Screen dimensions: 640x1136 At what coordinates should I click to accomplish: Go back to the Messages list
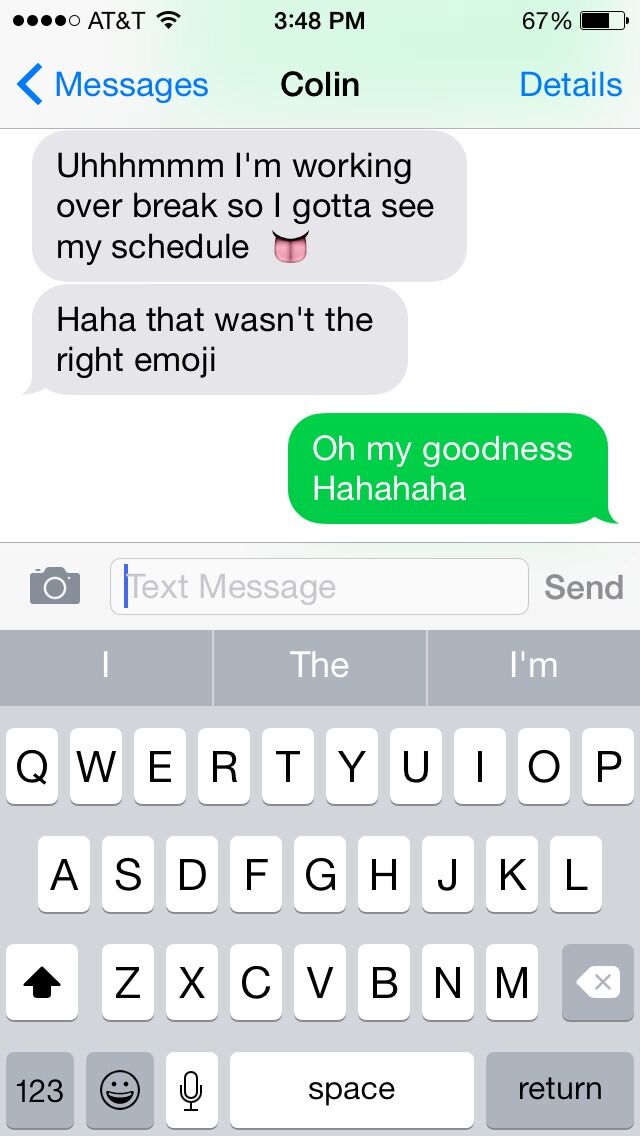click(x=112, y=85)
